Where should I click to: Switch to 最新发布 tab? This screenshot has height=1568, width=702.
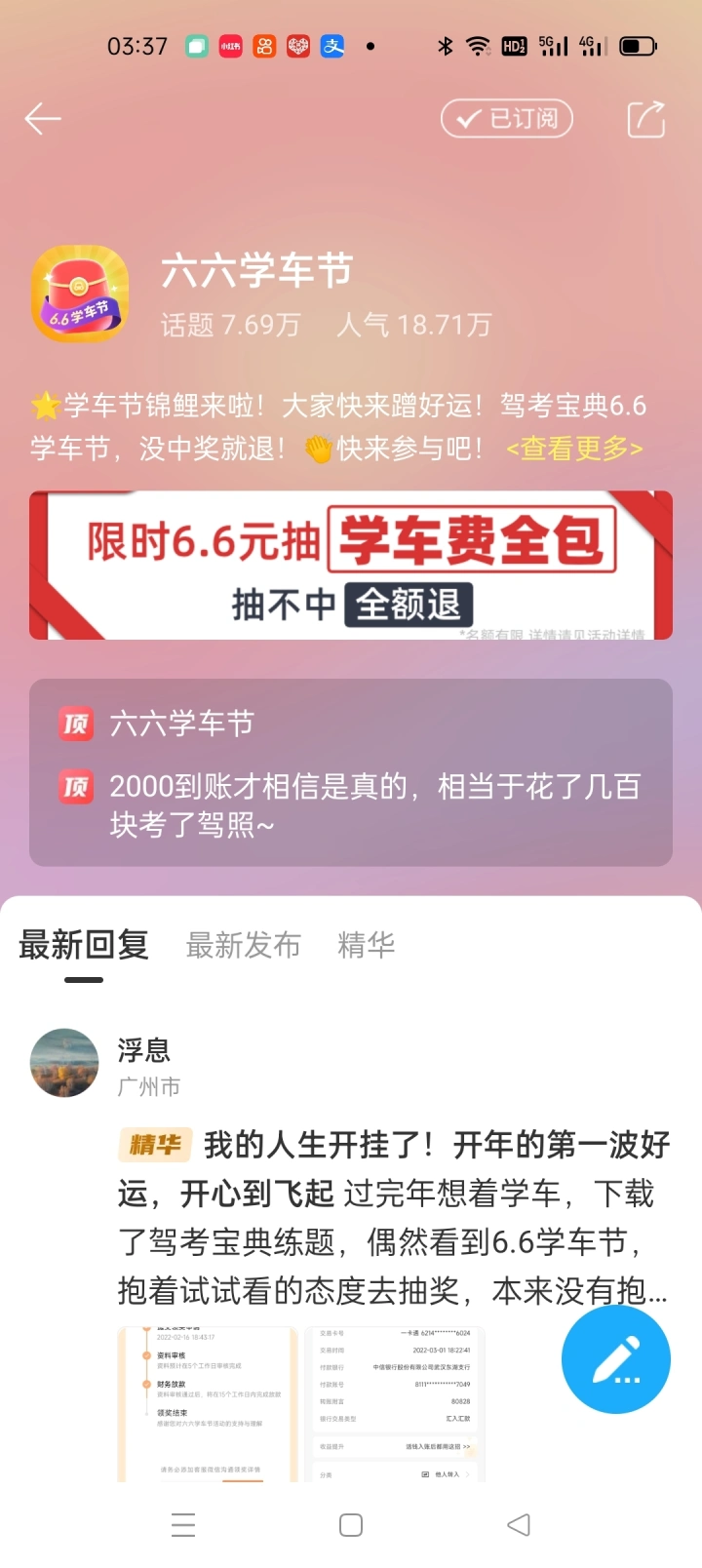[244, 945]
